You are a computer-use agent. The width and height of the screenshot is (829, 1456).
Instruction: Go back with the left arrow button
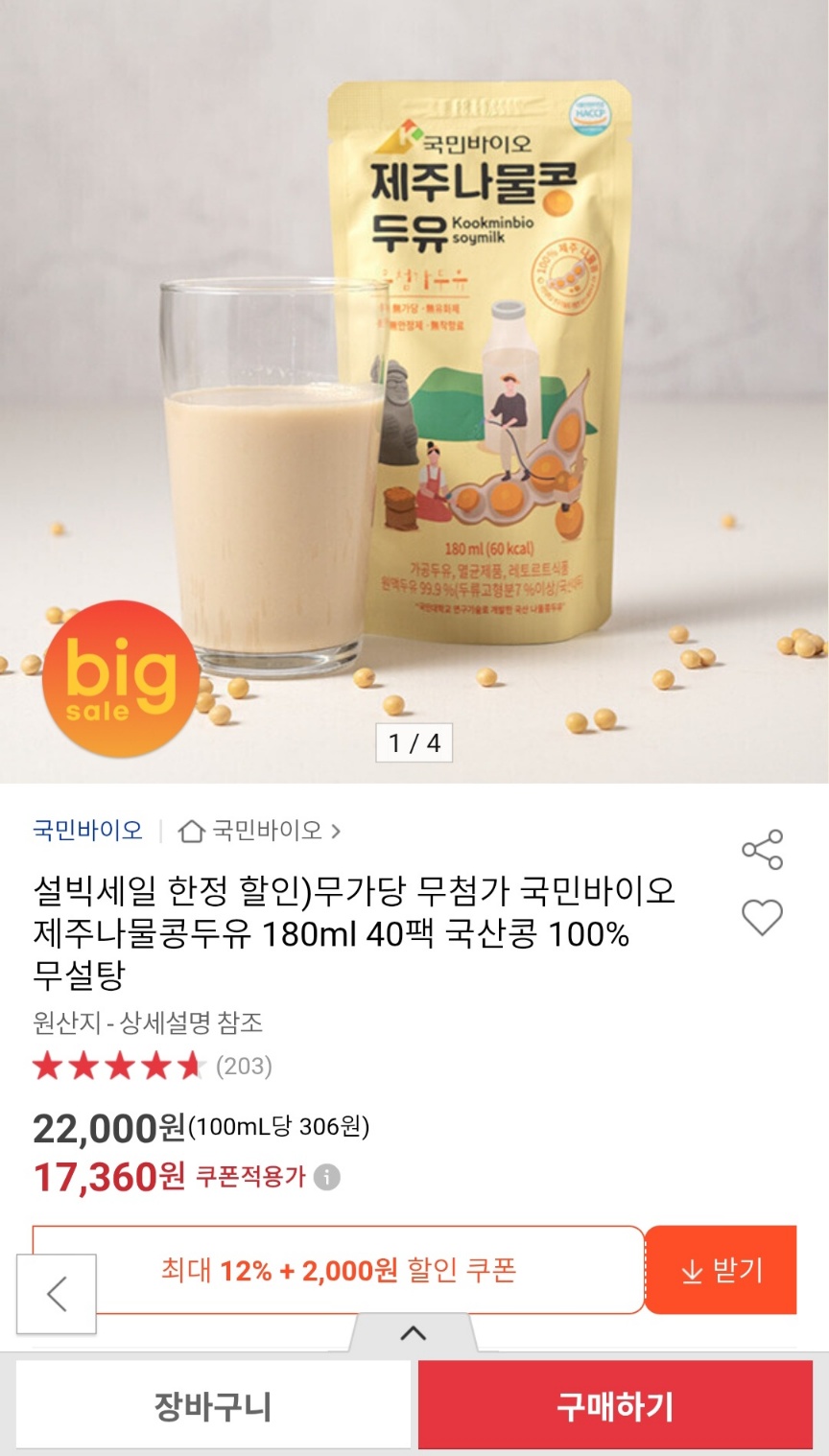pos(57,1293)
